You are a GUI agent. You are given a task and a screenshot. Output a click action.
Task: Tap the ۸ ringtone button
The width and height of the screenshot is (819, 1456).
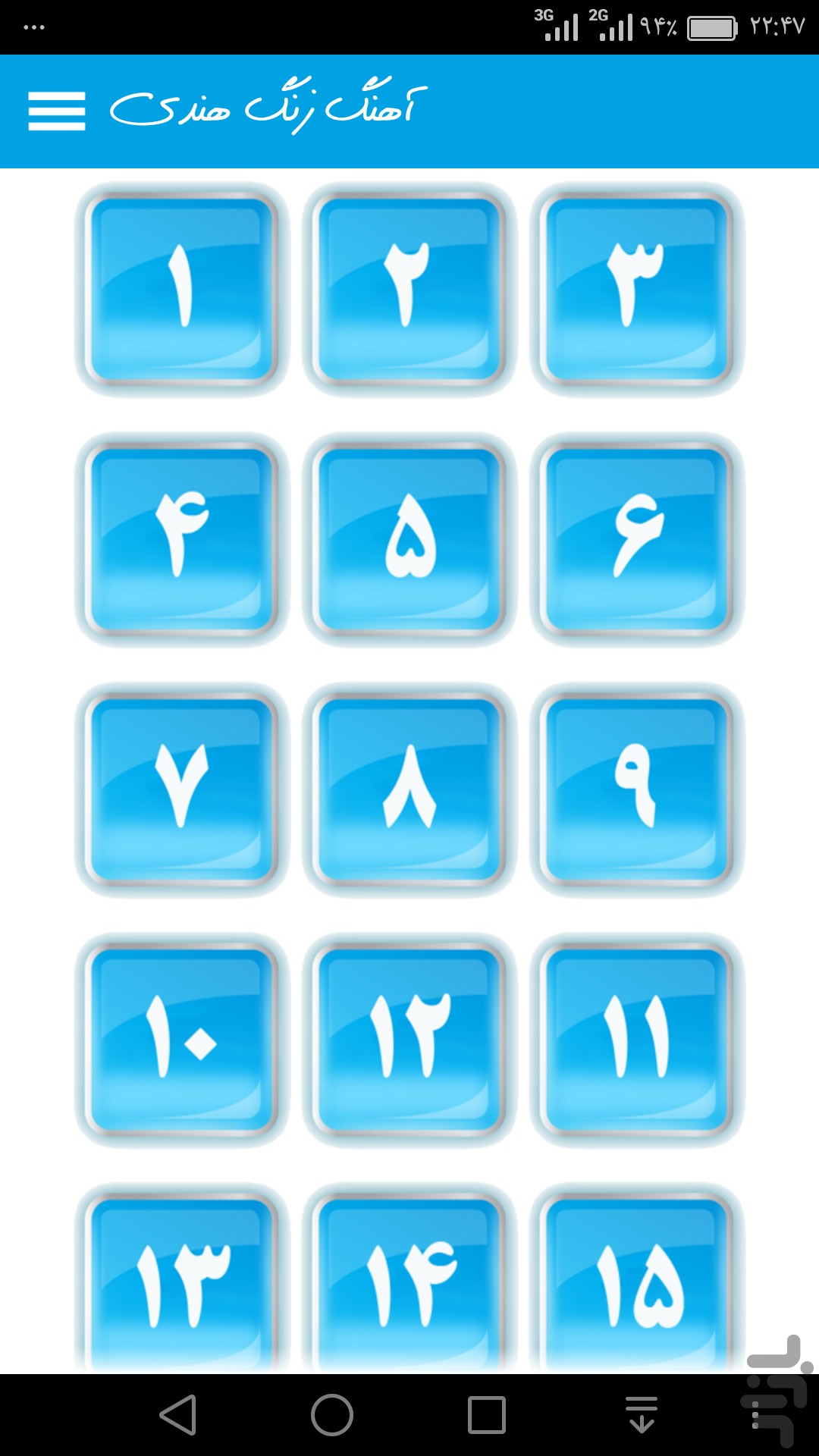coord(409,789)
